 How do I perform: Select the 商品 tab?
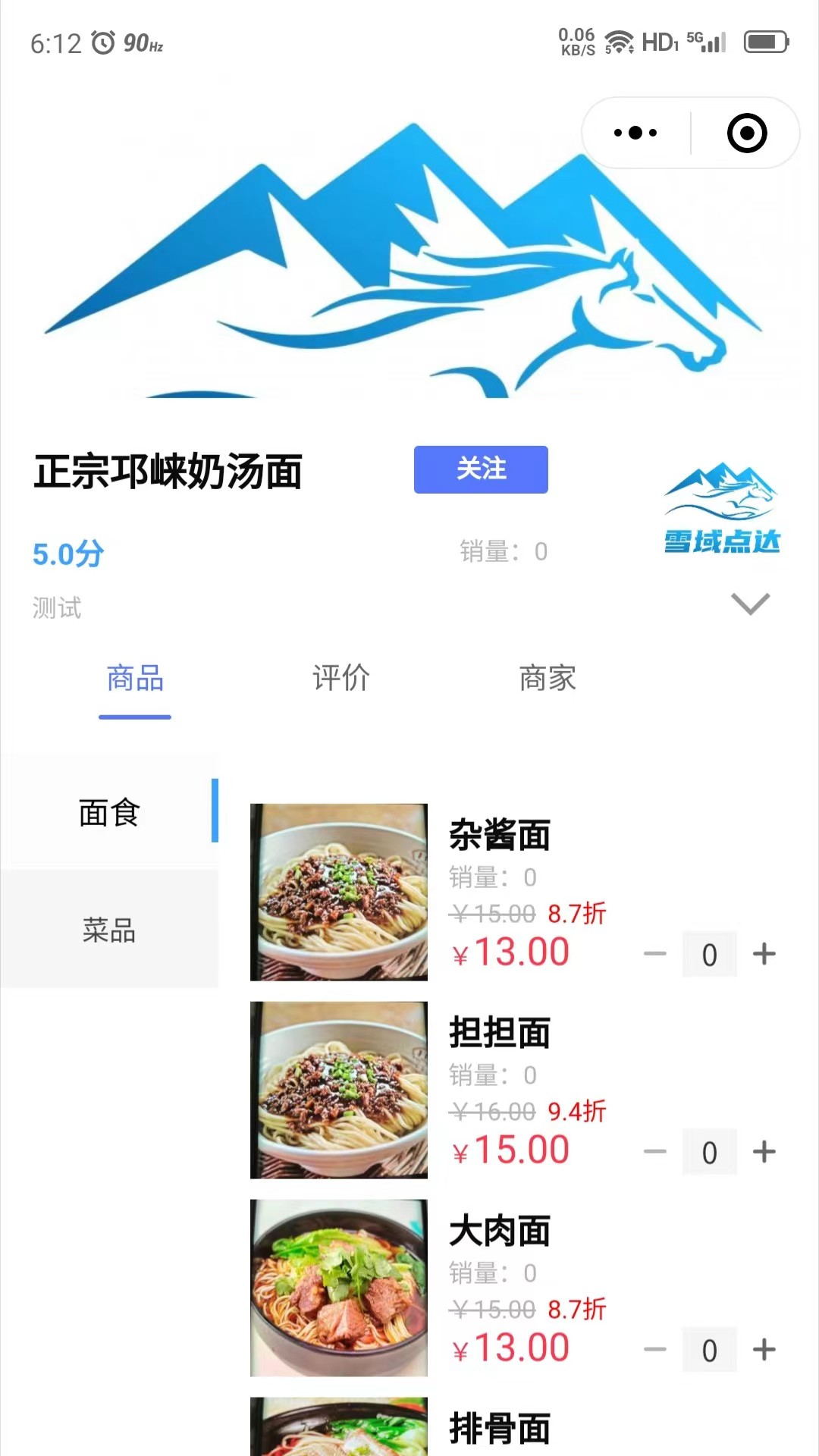tap(134, 679)
